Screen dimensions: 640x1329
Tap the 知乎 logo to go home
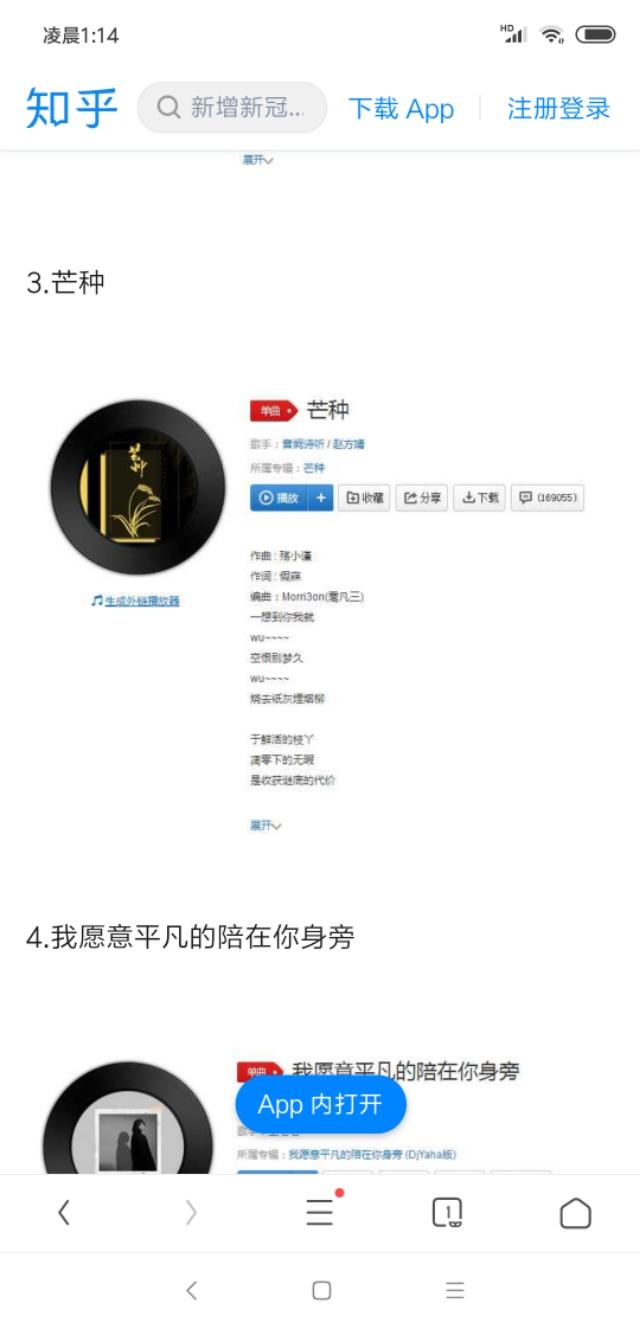[x=72, y=108]
